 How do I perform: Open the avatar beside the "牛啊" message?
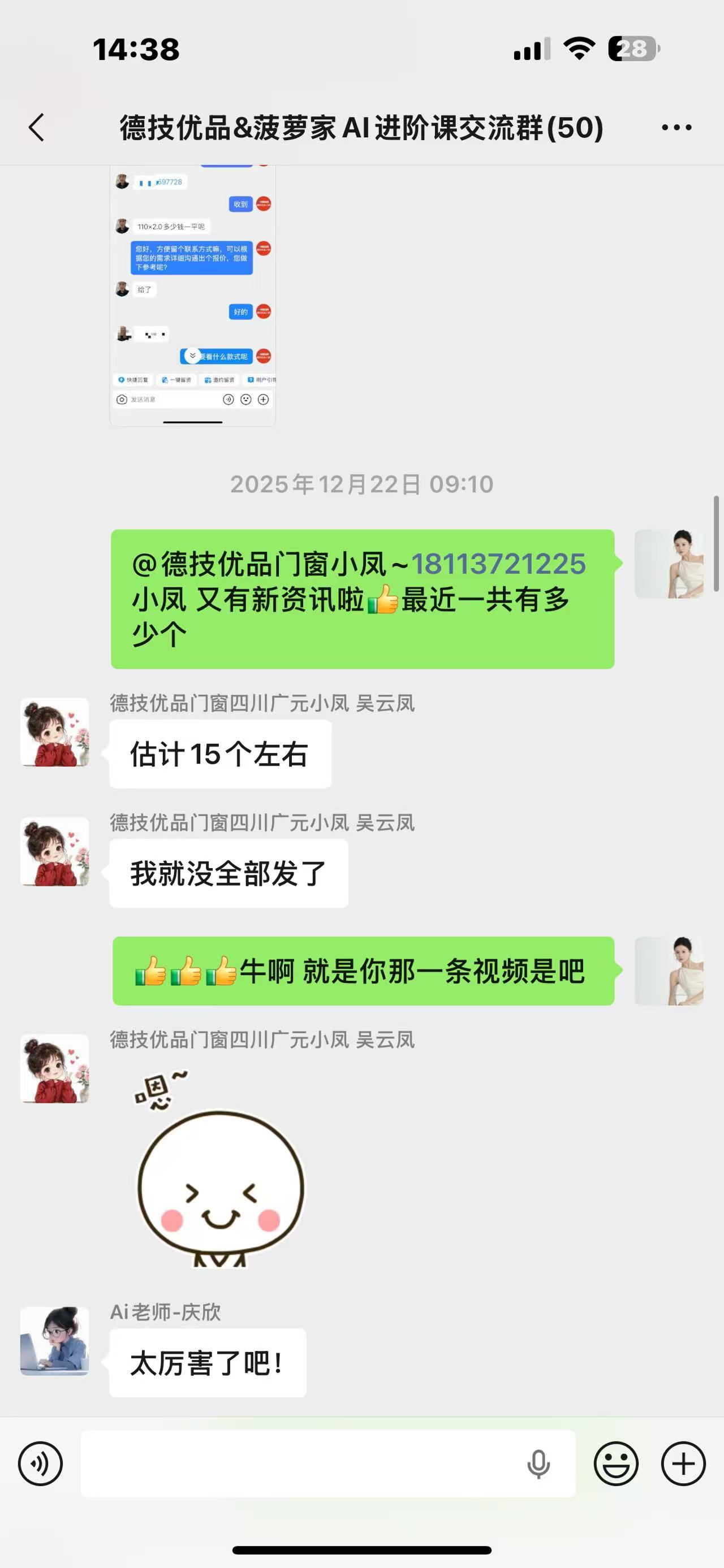pos(669,971)
